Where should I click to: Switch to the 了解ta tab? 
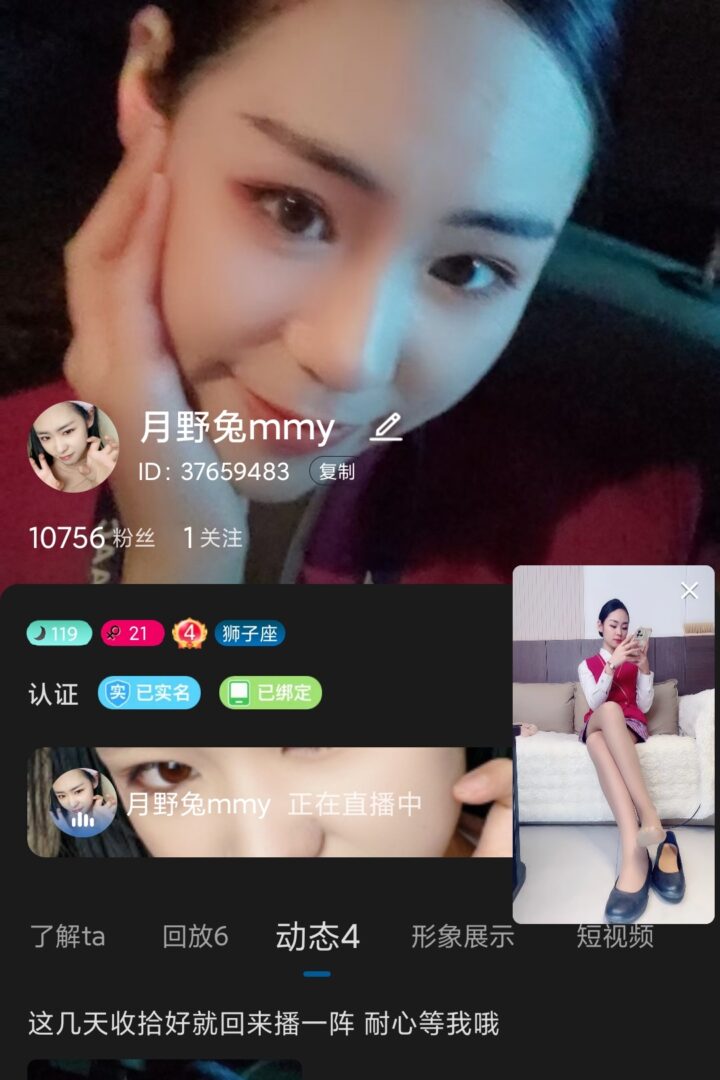click(67, 937)
